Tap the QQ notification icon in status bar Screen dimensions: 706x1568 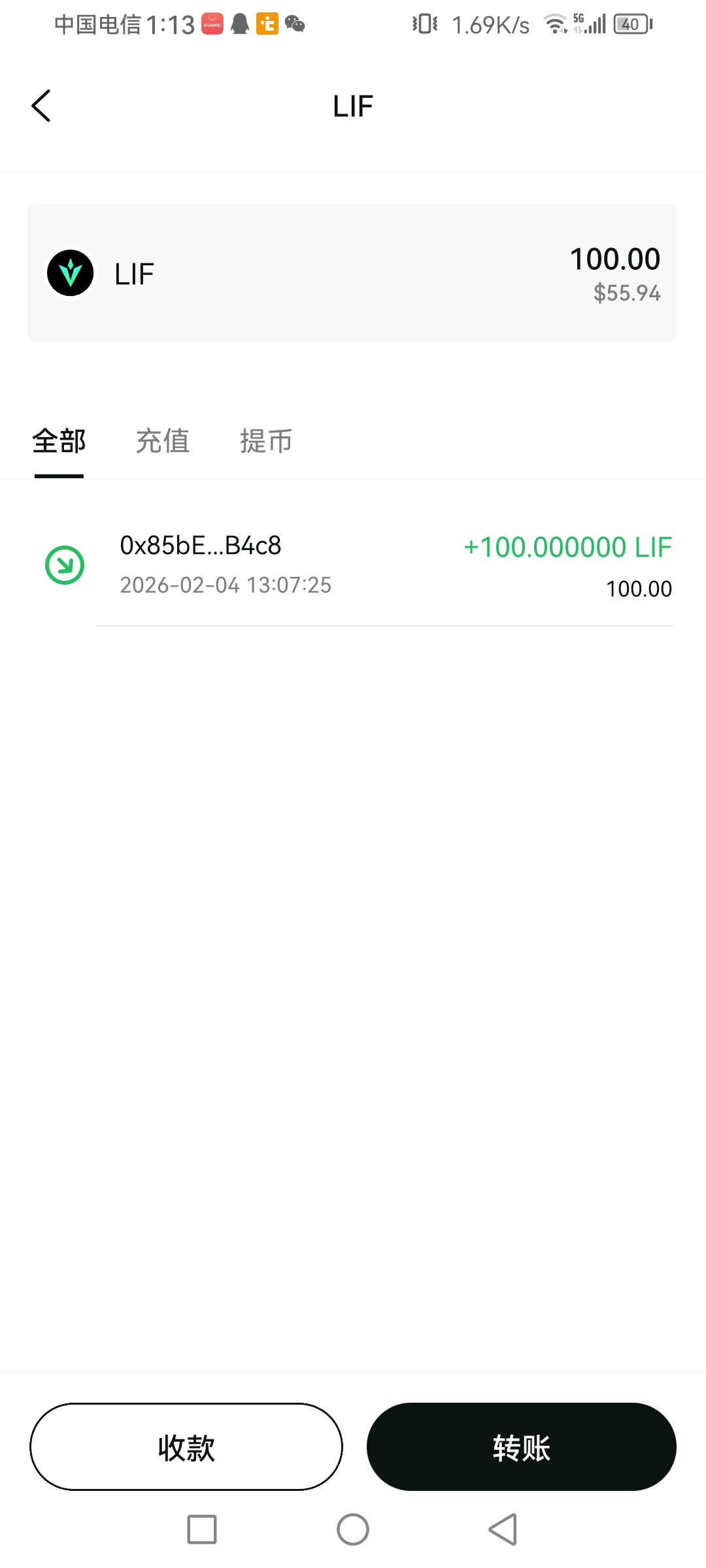[x=239, y=24]
